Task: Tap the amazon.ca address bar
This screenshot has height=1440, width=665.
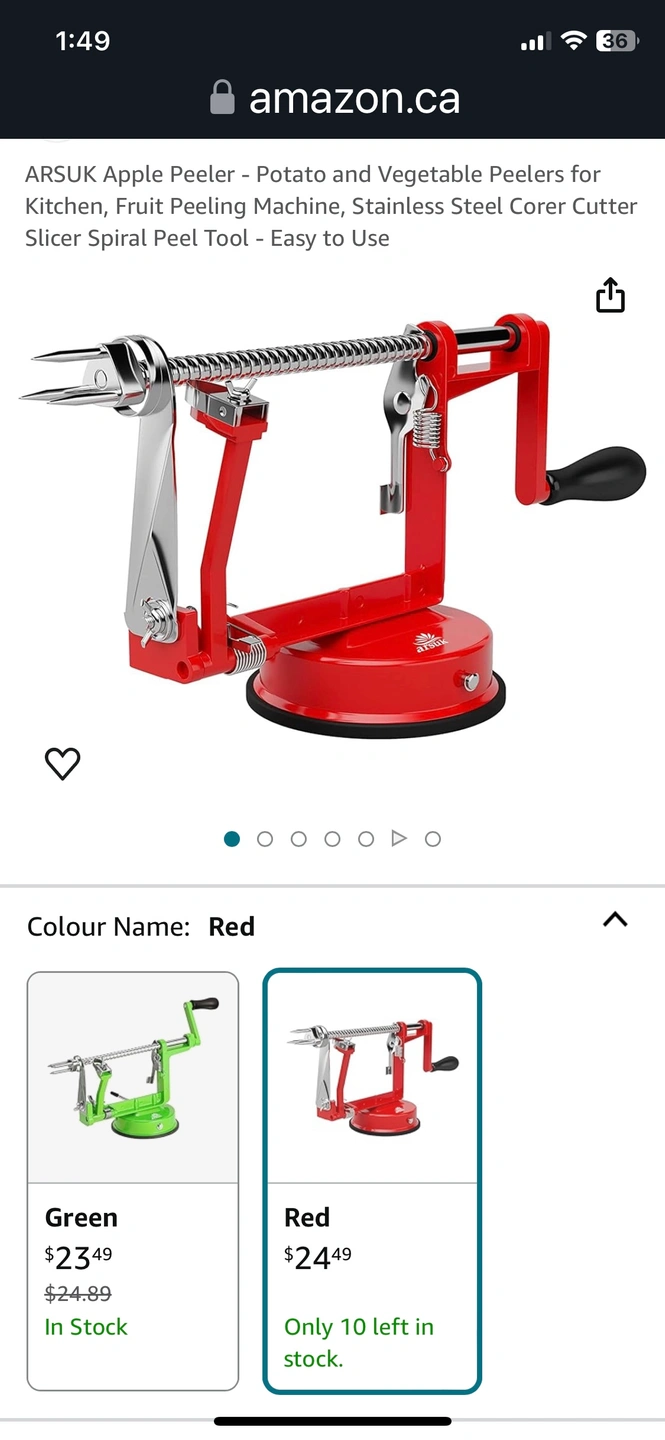Action: (334, 98)
